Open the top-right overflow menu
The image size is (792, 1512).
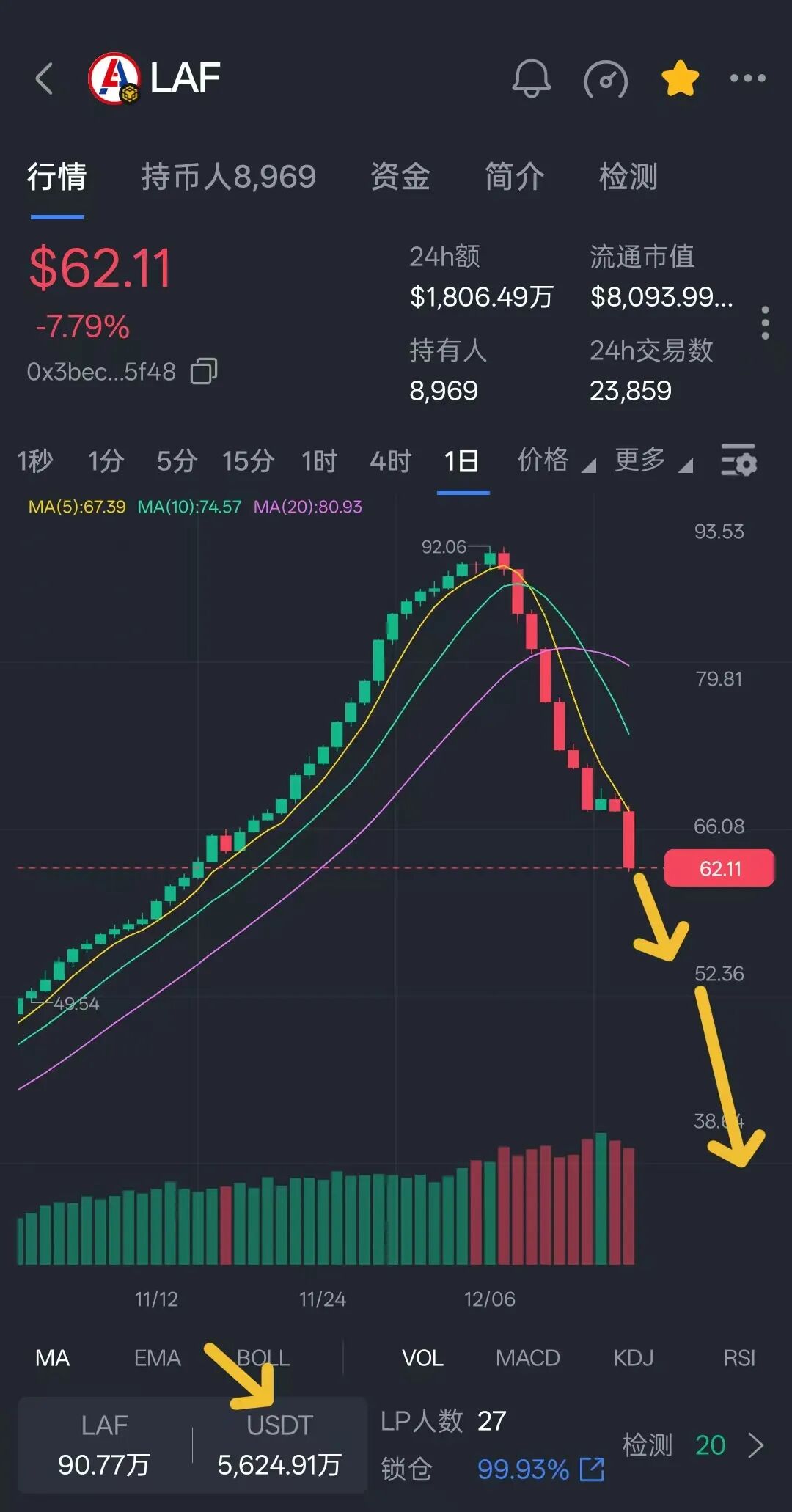click(x=747, y=78)
